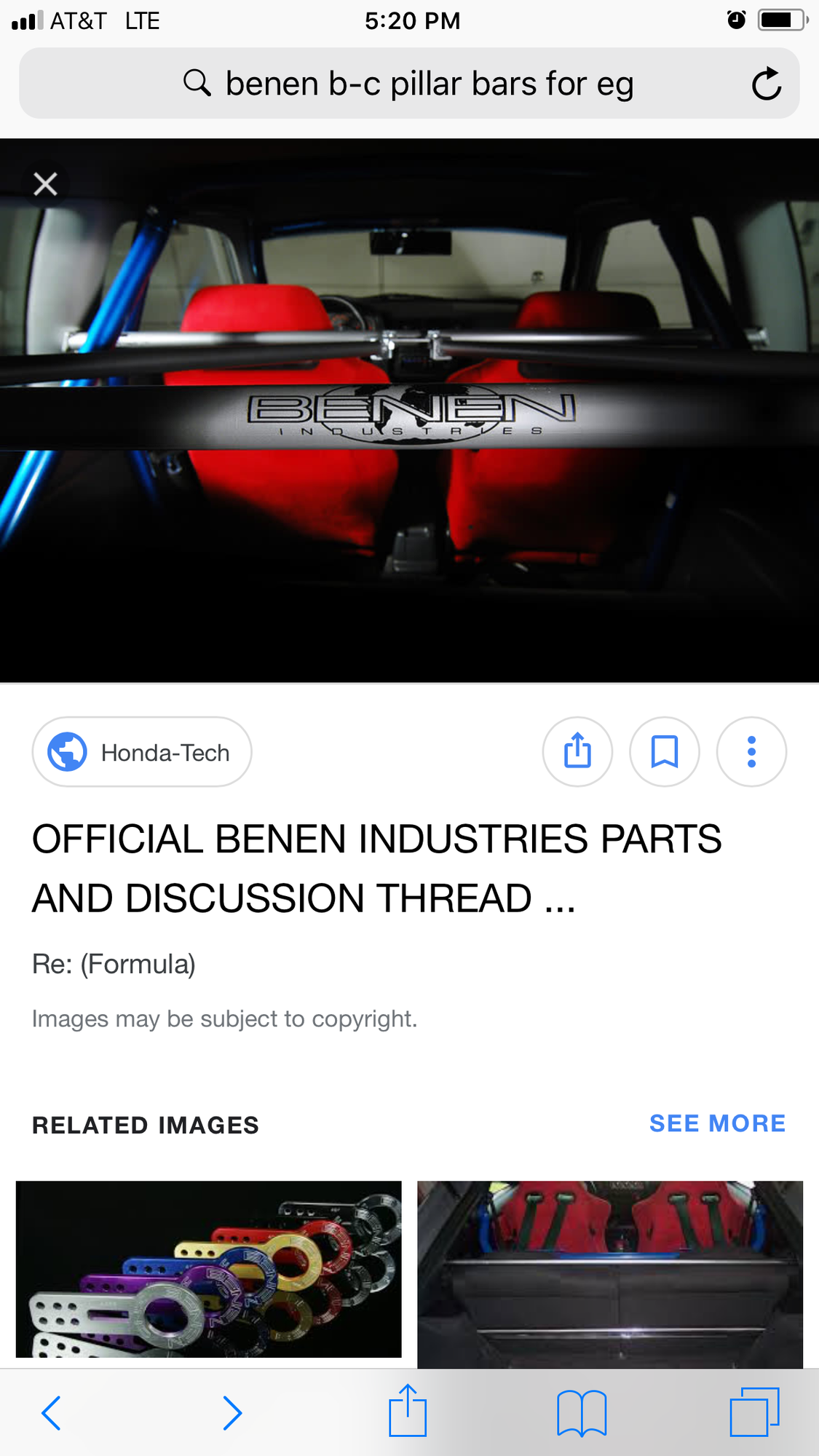Open the red seats trunk related image

coord(609,1274)
